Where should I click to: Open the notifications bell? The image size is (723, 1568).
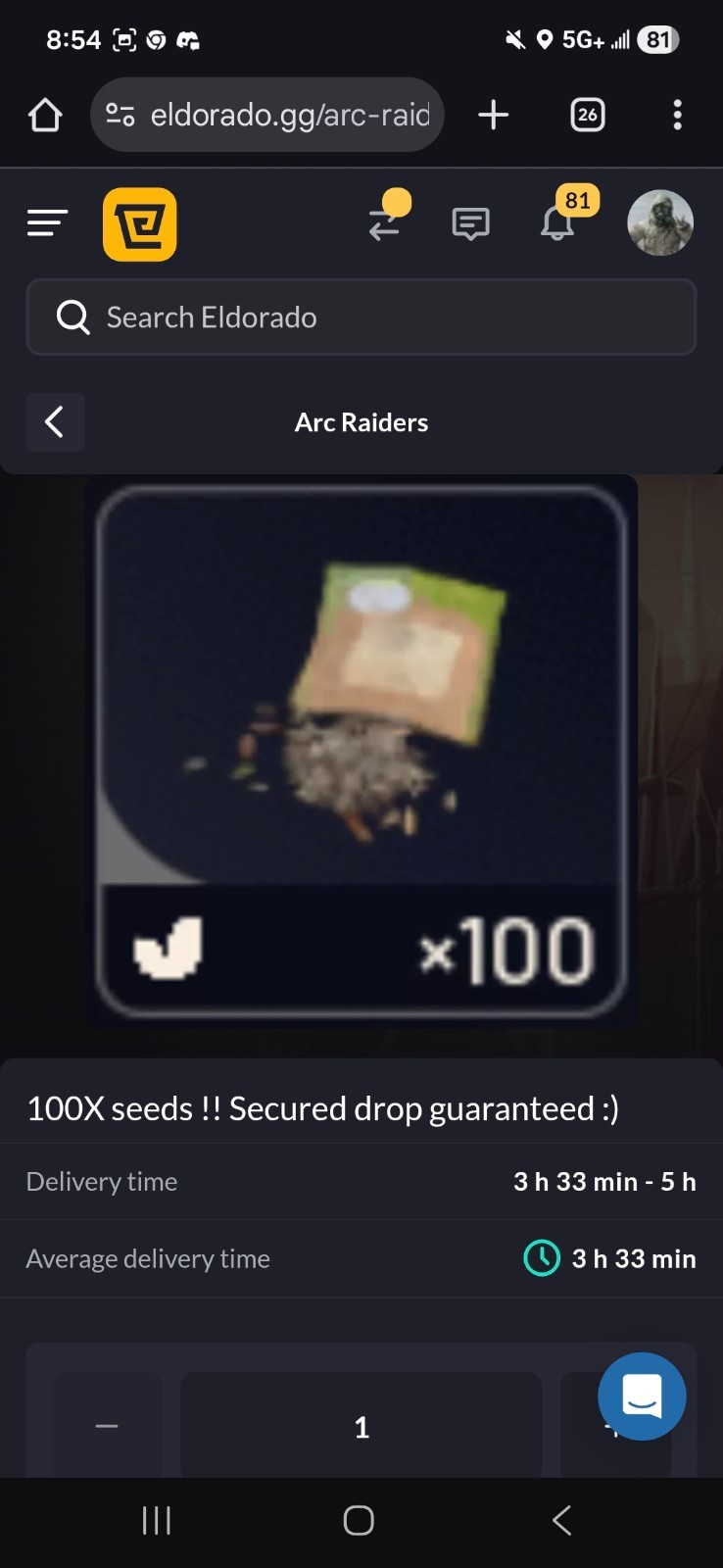pyautogui.click(x=557, y=222)
